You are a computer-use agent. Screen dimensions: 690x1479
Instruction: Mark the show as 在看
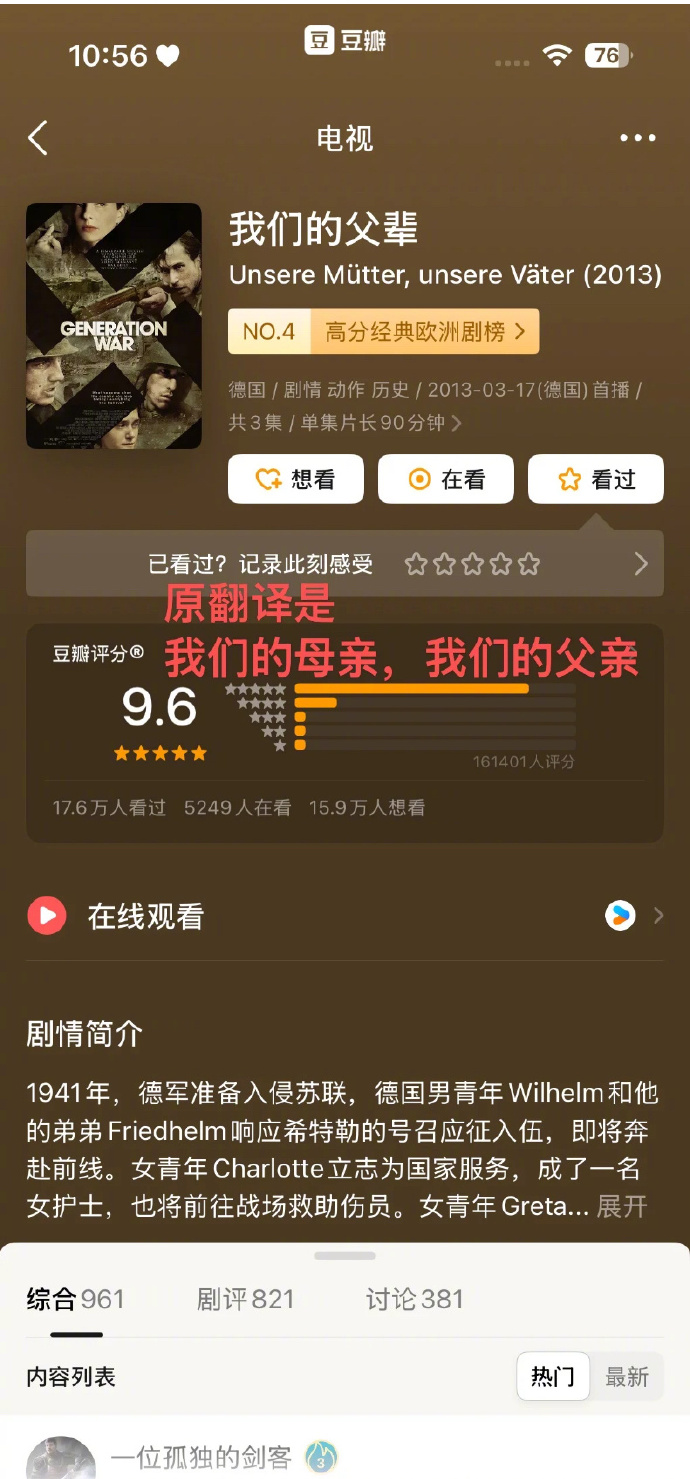pos(446,479)
